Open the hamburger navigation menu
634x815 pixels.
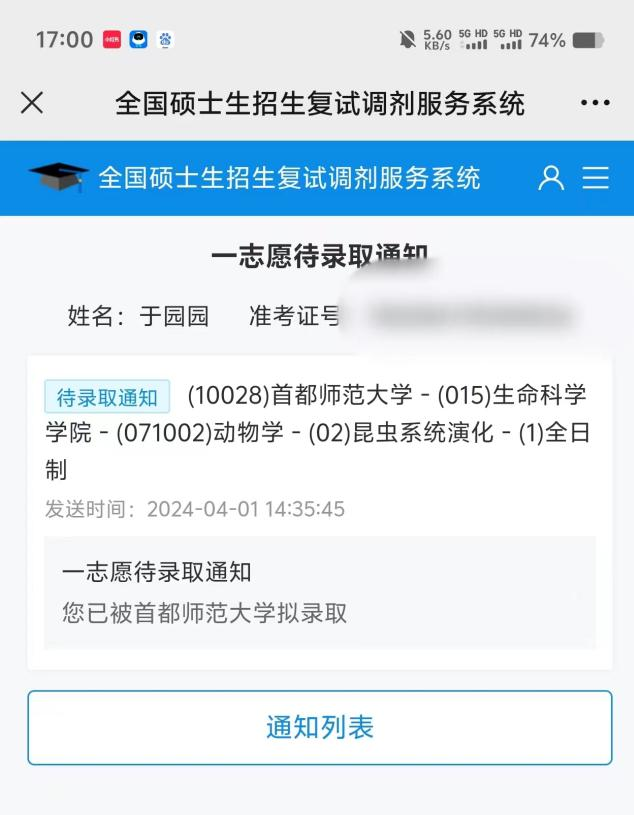tap(596, 178)
